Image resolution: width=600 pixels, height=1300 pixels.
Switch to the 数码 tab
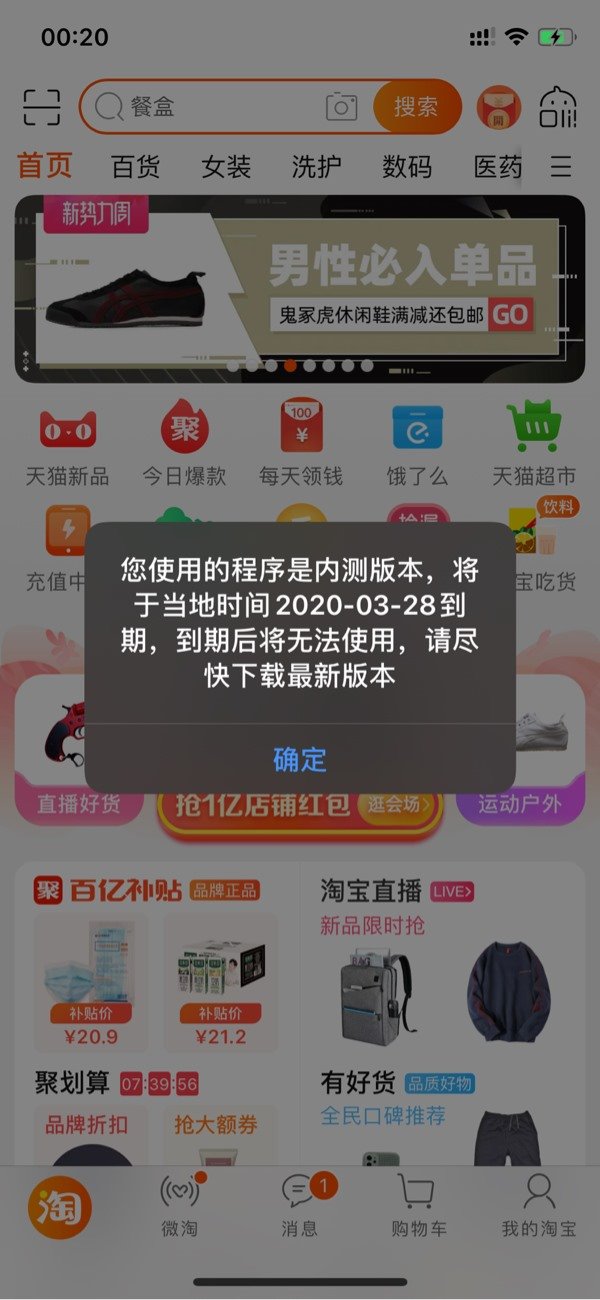click(x=407, y=166)
